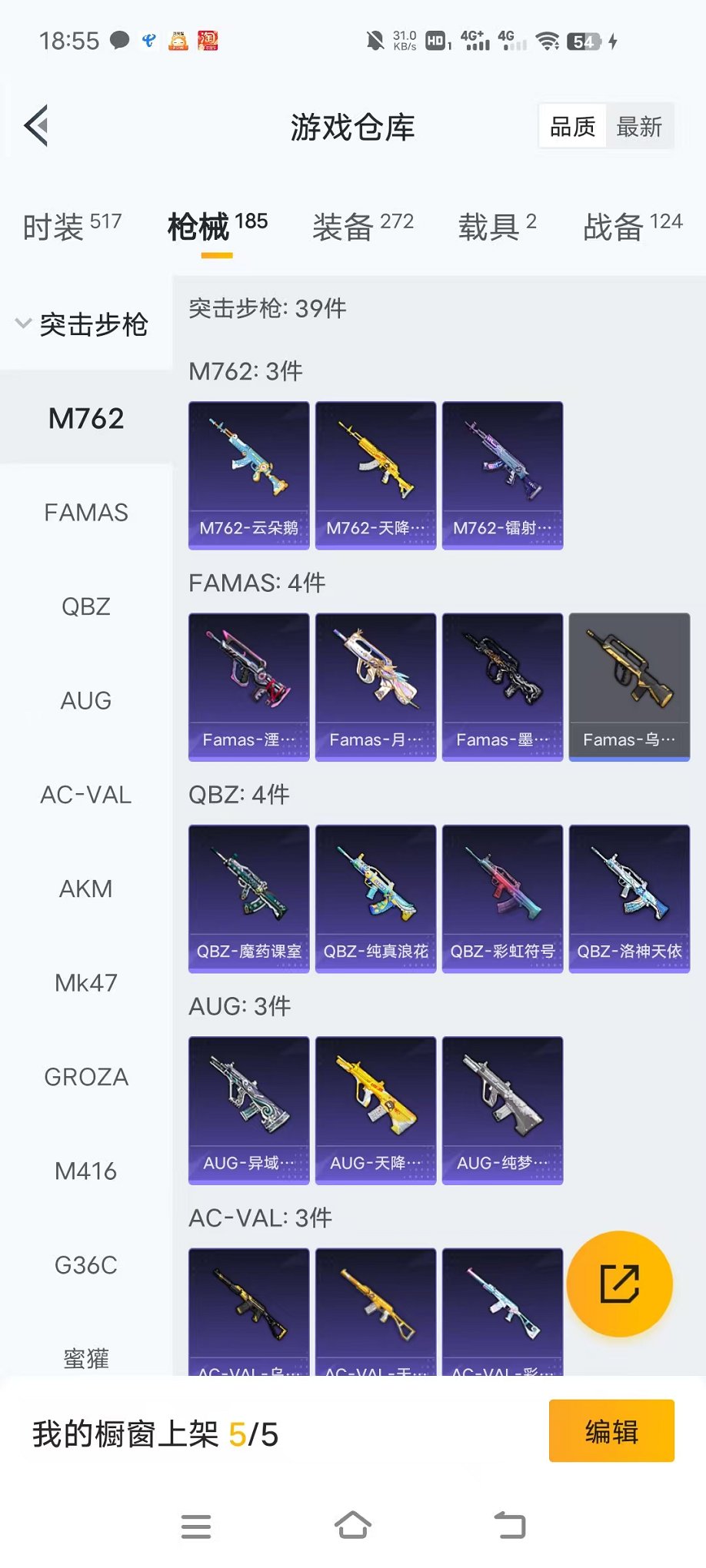Select M416 in the side list
The width and height of the screenshot is (706, 1568).
pyautogui.click(x=86, y=1171)
